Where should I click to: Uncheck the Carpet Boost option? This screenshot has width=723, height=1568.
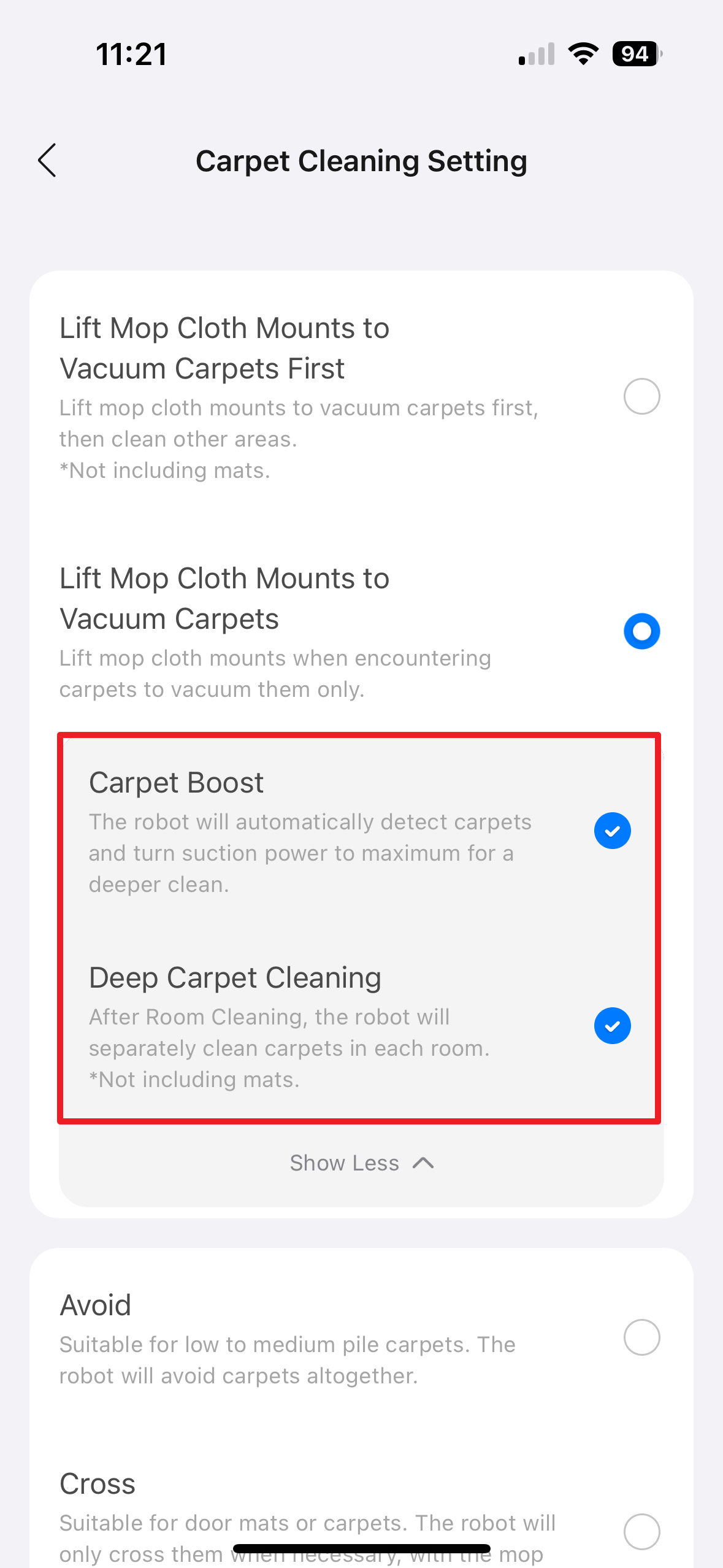(x=612, y=831)
